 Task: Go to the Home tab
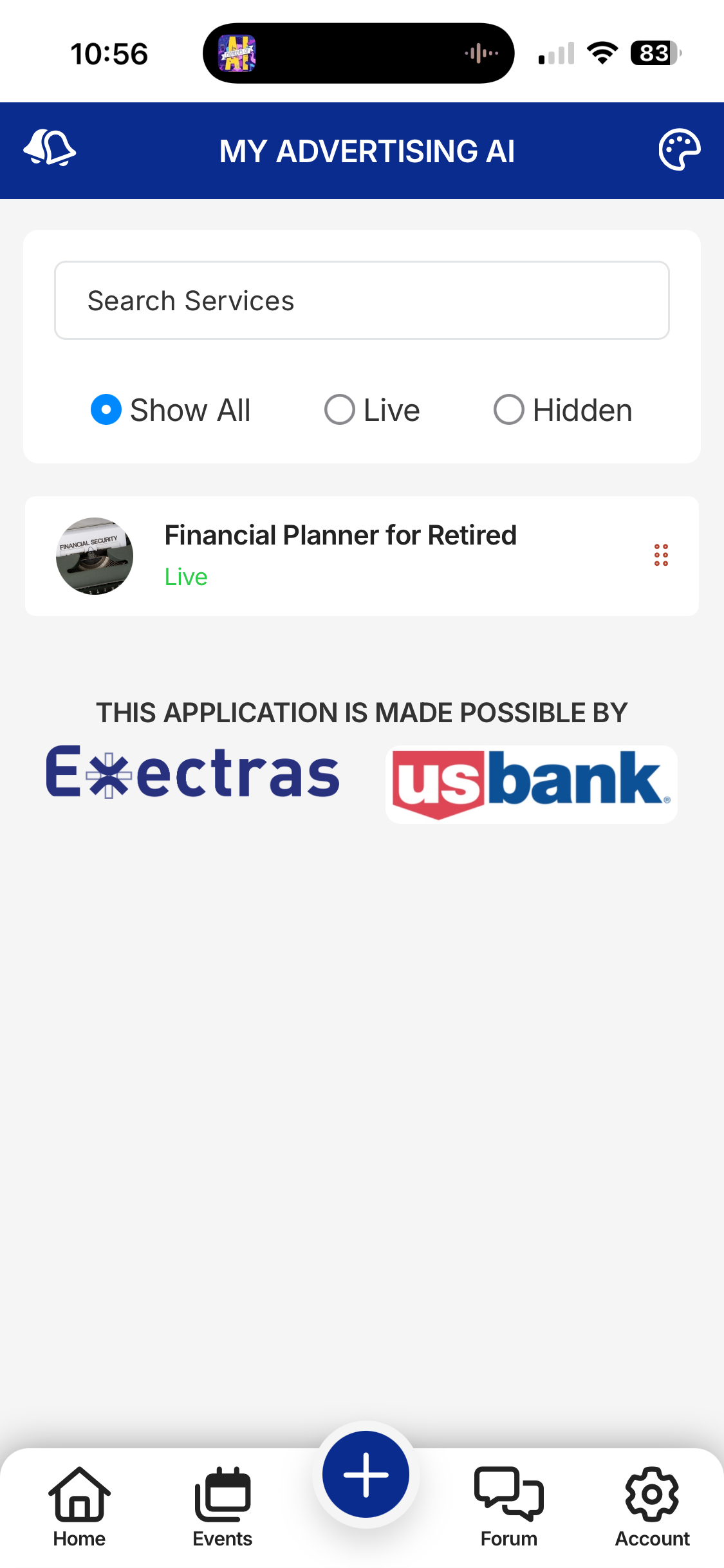coord(79,1506)
